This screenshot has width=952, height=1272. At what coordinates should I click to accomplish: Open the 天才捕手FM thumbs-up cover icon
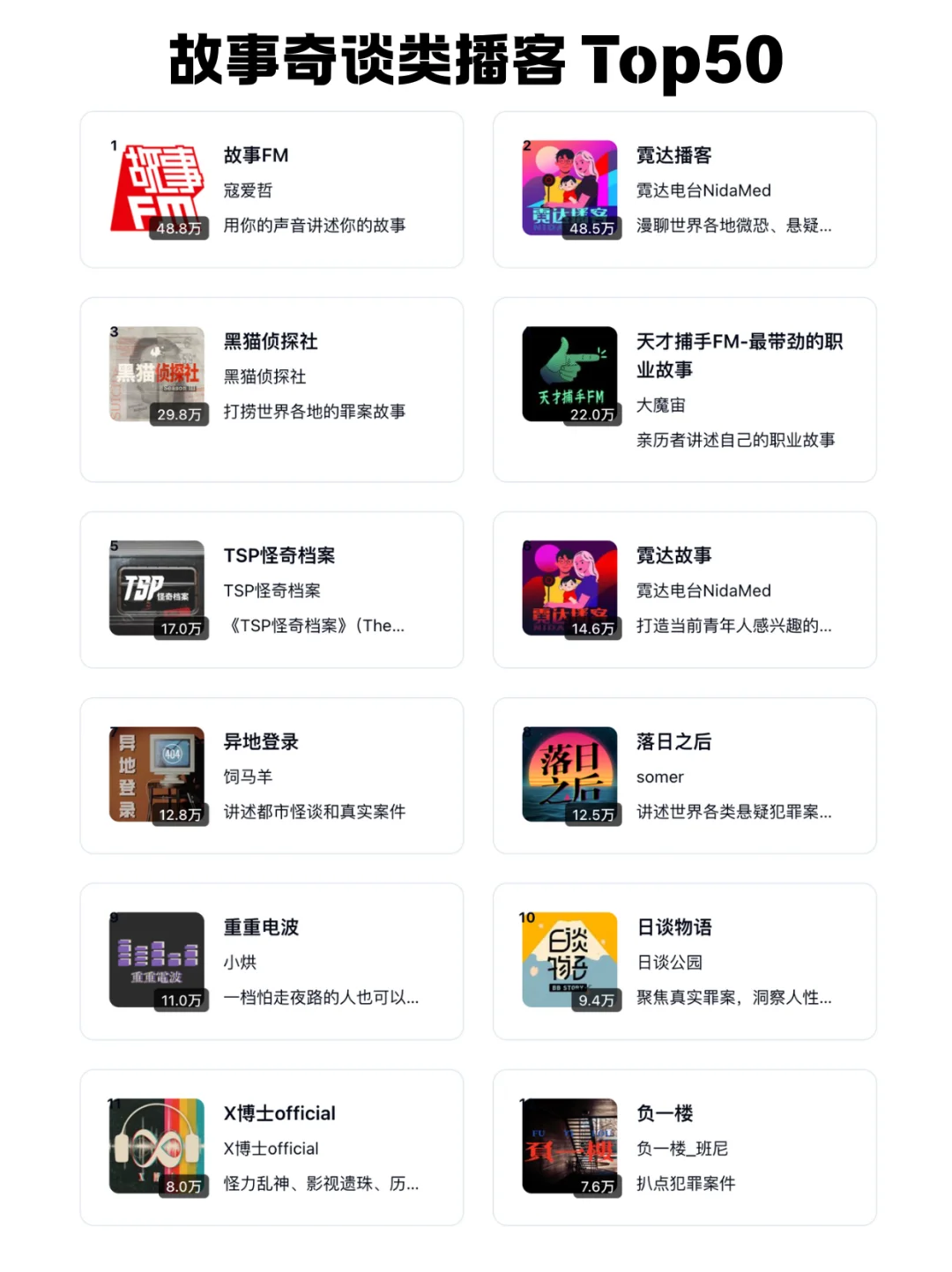coord(569,374)
